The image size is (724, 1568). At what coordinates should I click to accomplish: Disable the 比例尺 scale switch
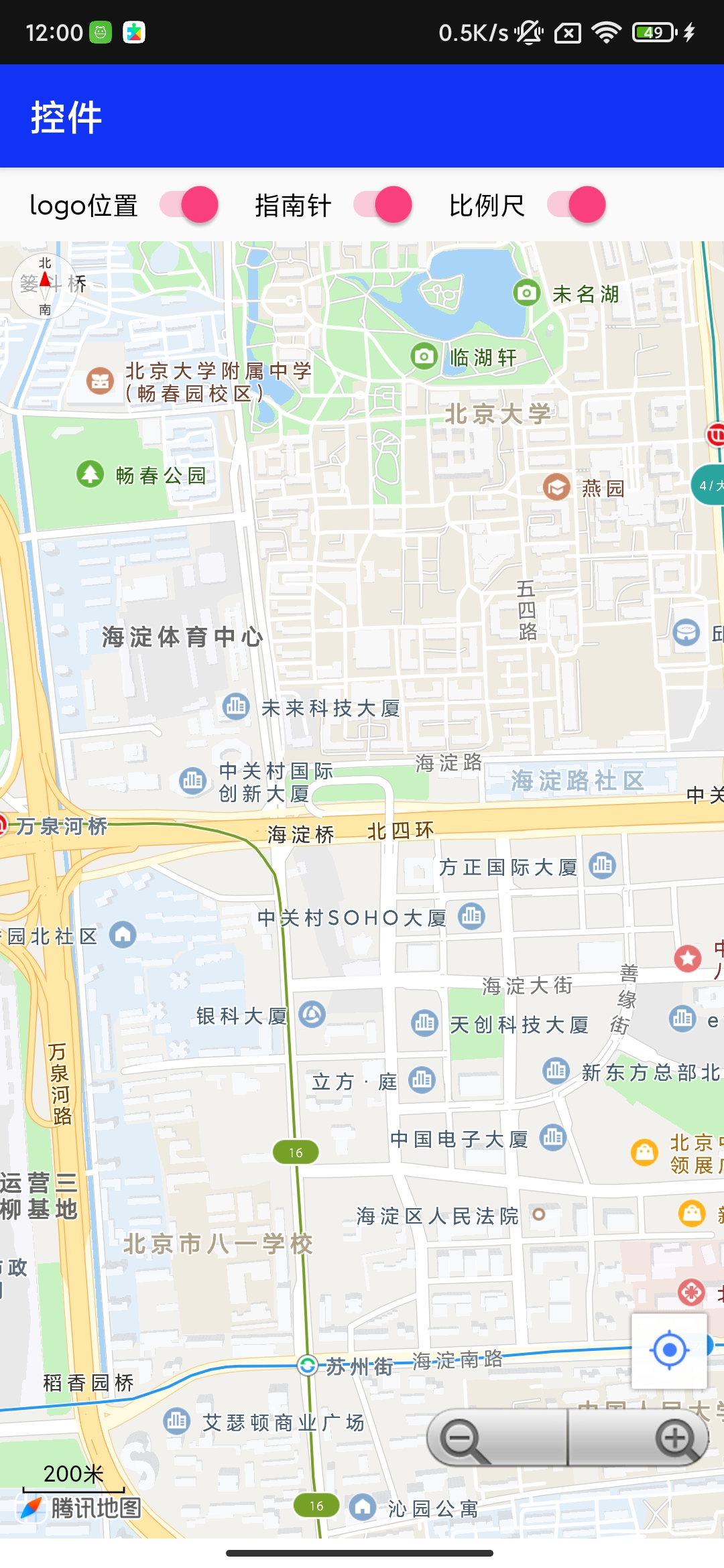(x=577, y=205)
